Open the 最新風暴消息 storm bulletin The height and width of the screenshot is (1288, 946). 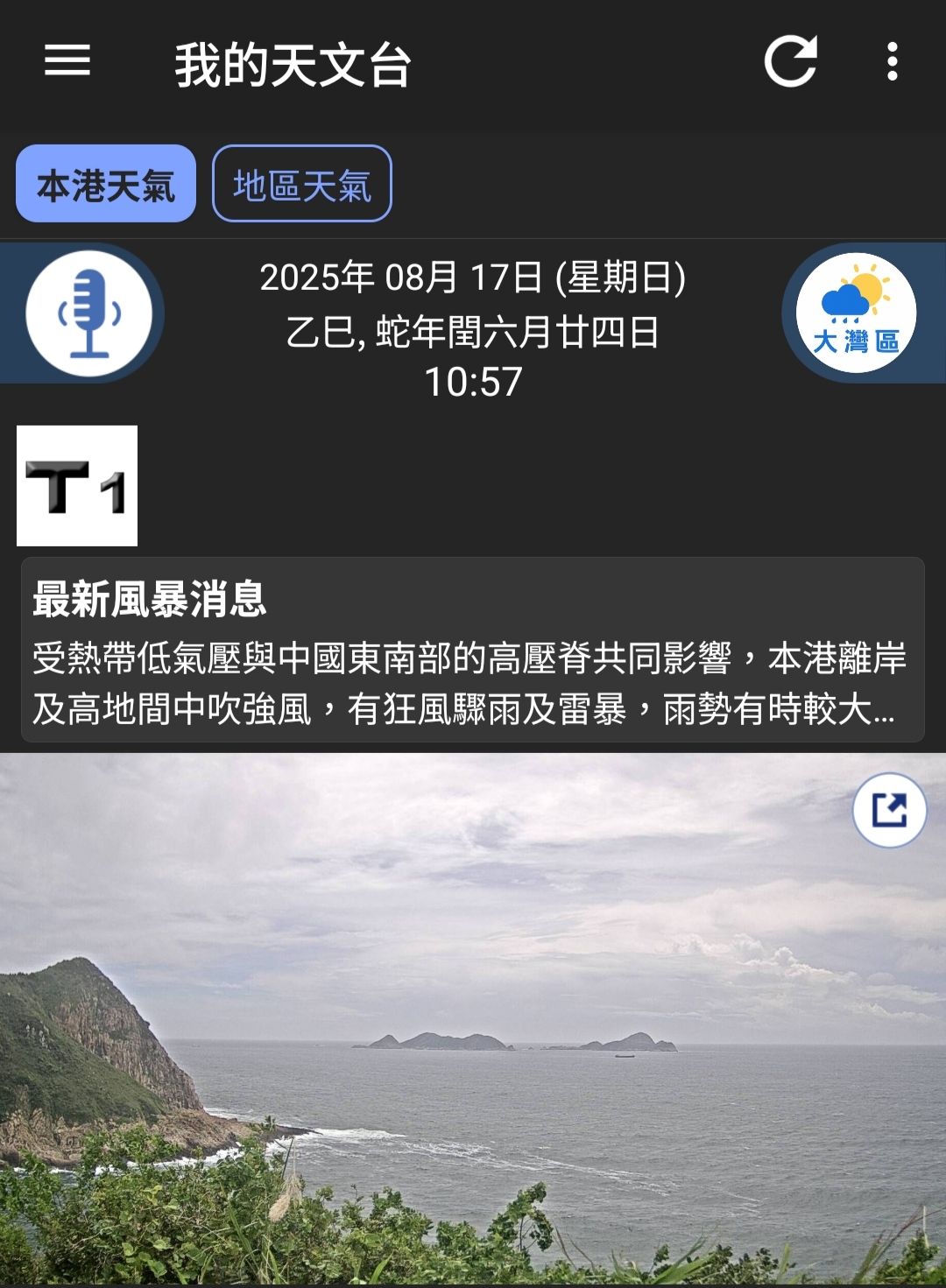click(473, 652)
